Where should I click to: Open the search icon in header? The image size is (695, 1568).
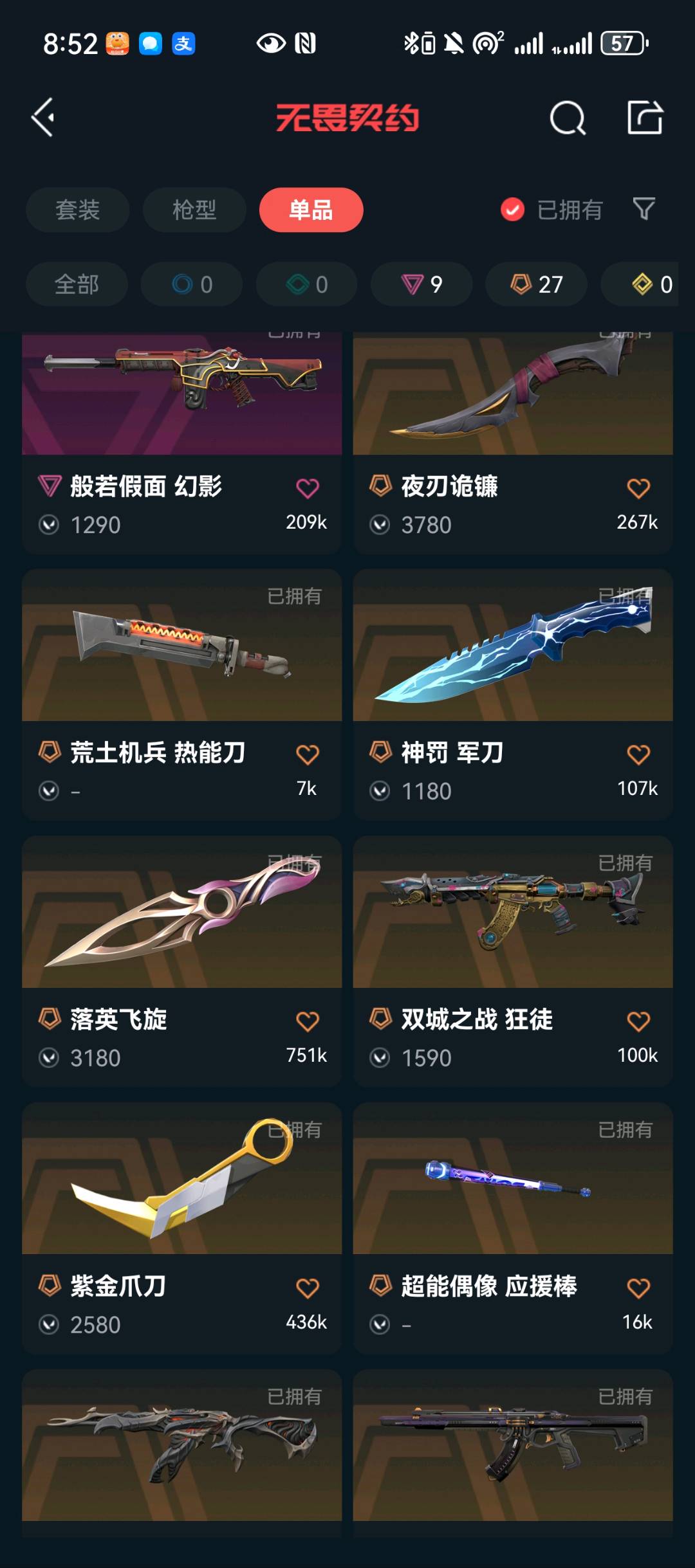coord(568,118)
